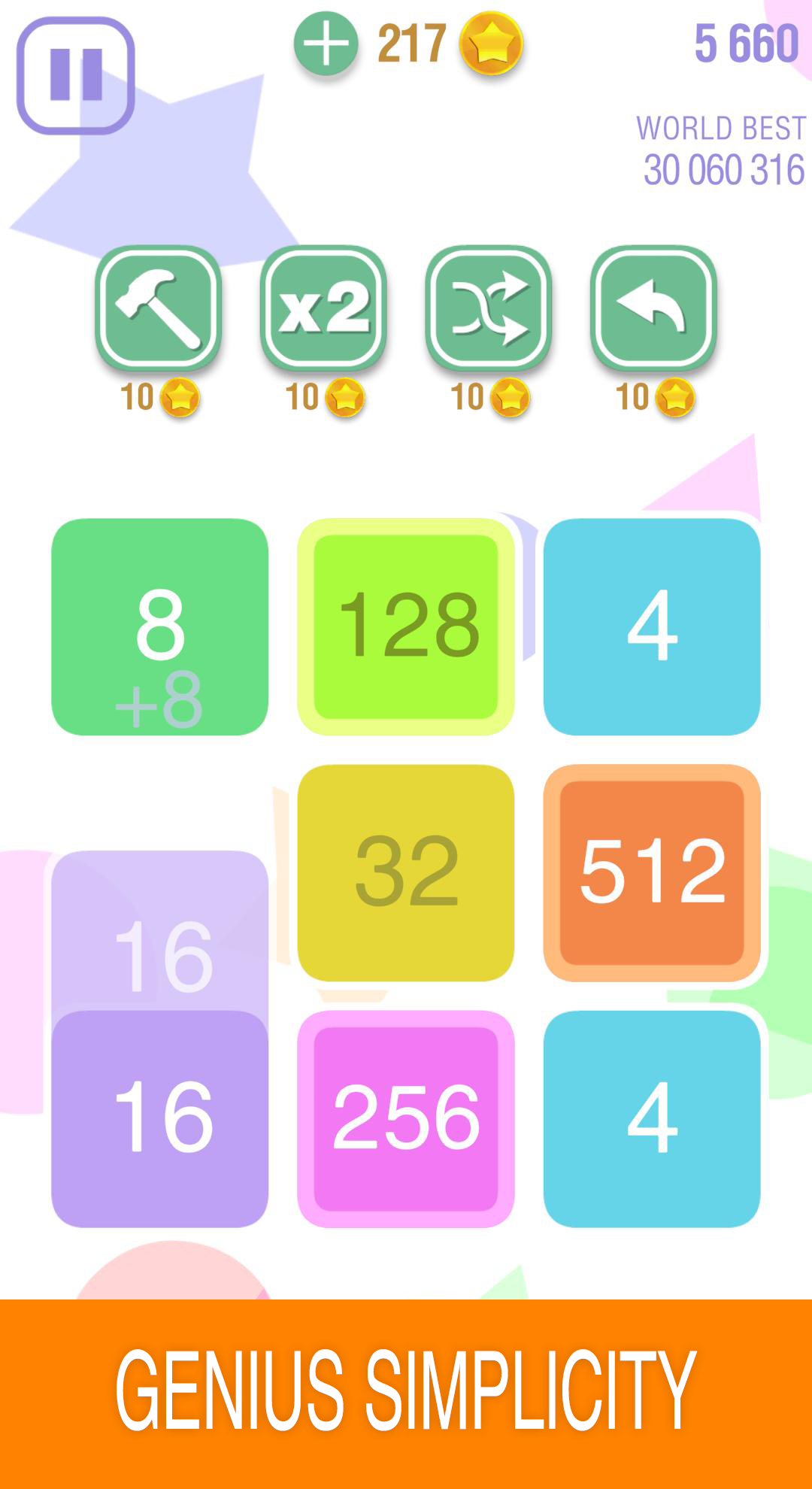The image size is (812, 1489).
Task: Tap the yellow 32 tile
Action: (406, 872)
